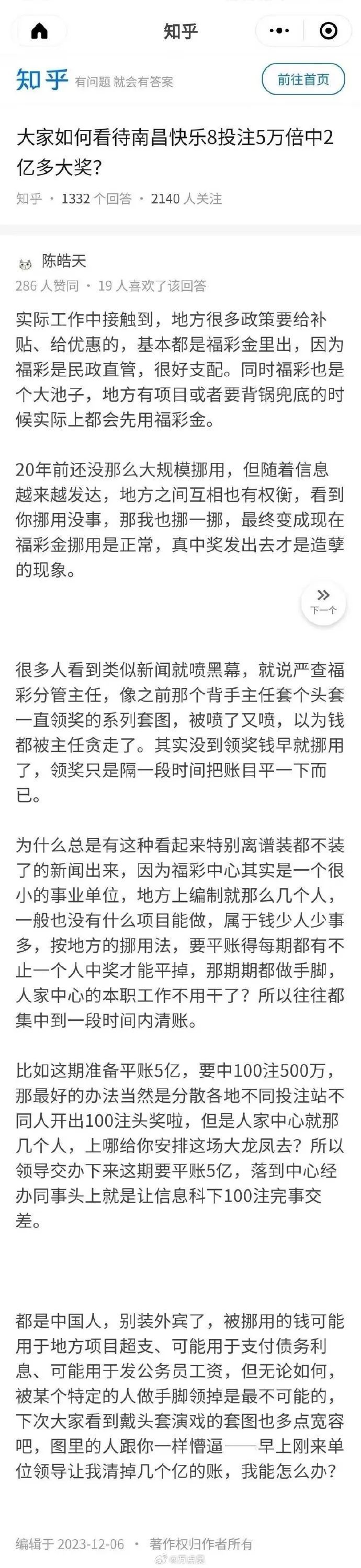
Task: Open the three-dot more options menu
Action: [x=279, y=30]
